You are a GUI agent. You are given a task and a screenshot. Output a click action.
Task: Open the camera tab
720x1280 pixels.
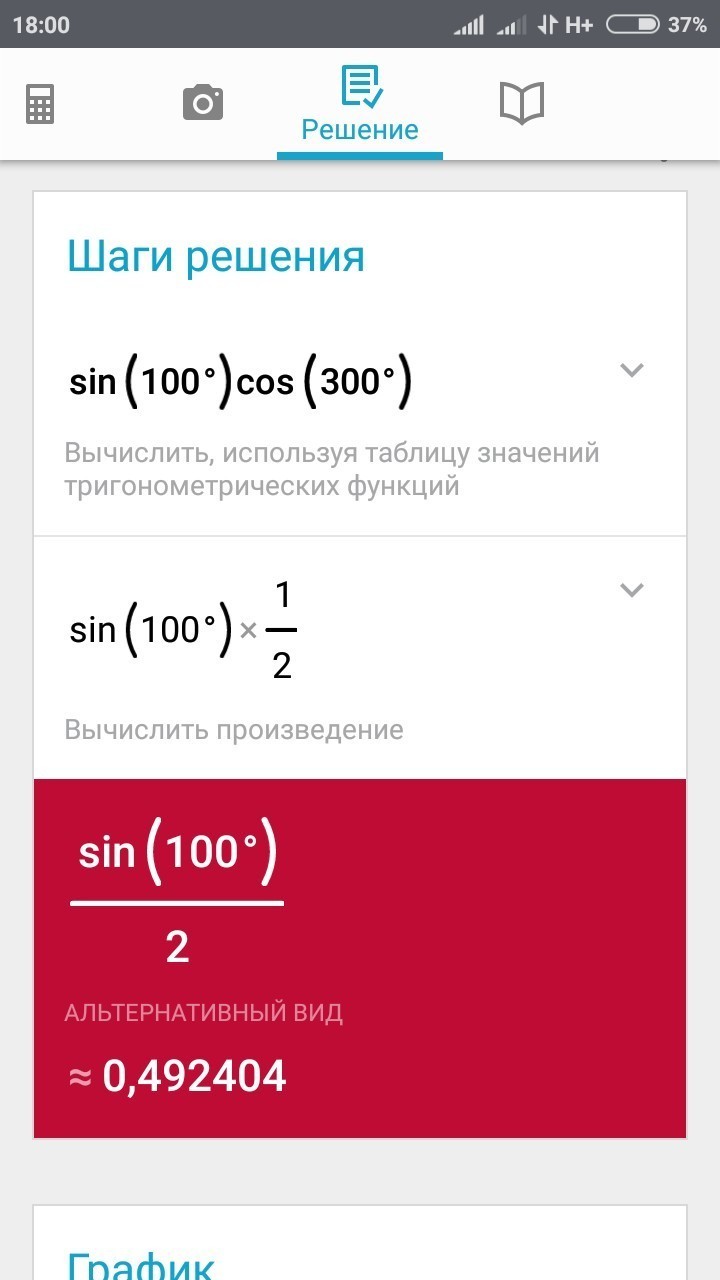pos(202,103)
